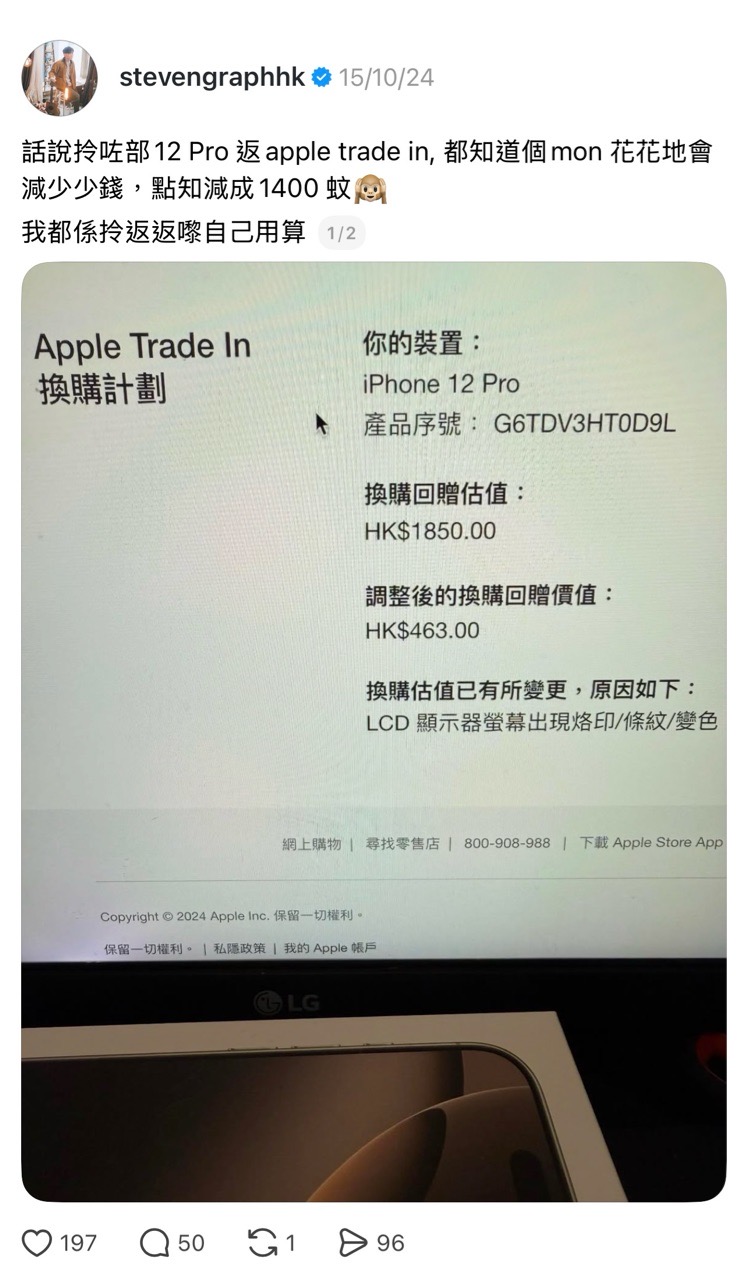The height and width of the screenshot is (1280, 748).
Task: Open stevengraphhk's profile picture
Action: 60,78
